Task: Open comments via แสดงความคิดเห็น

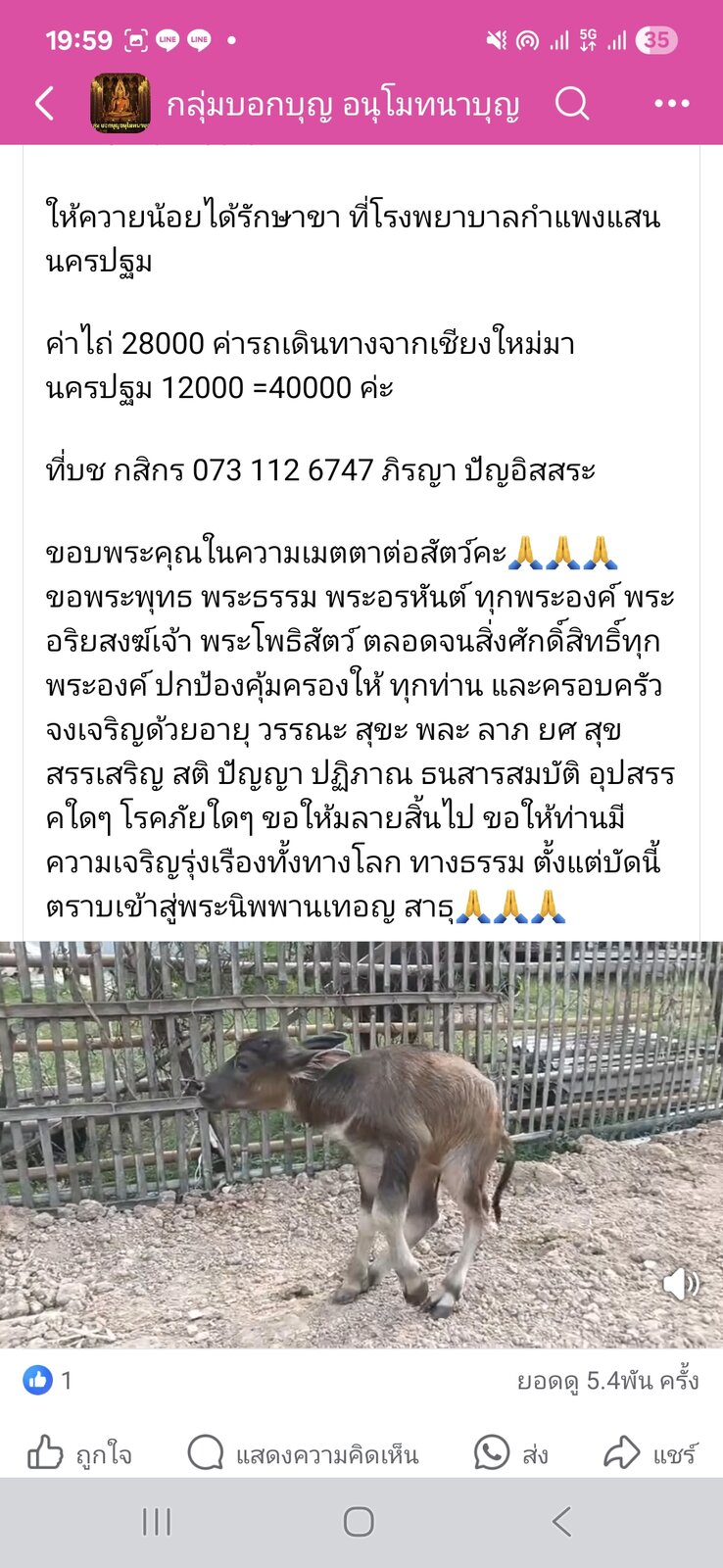Action: (x=303, y=1453)
